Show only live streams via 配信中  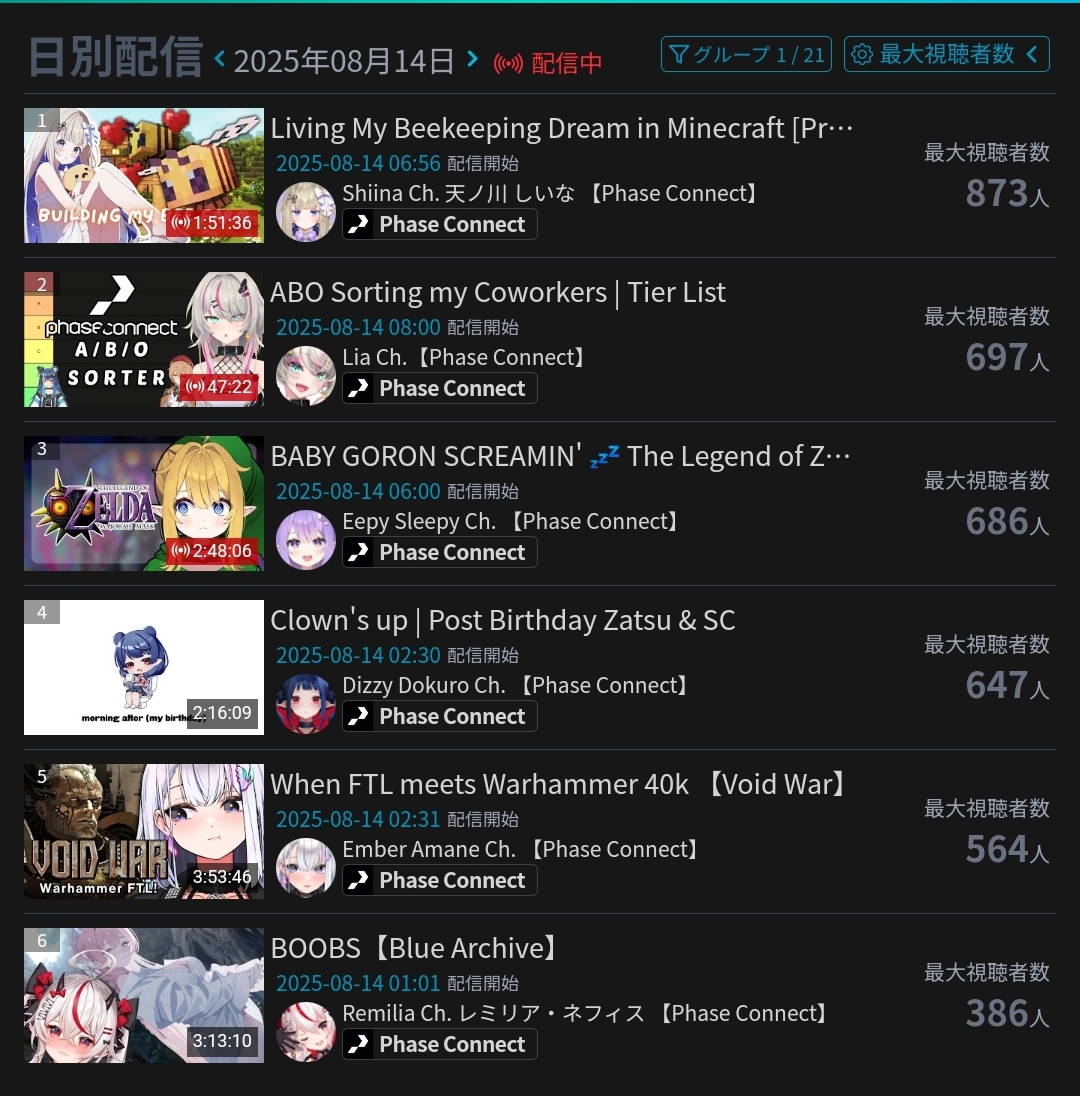pyautogui.click(x=548, y=63)
